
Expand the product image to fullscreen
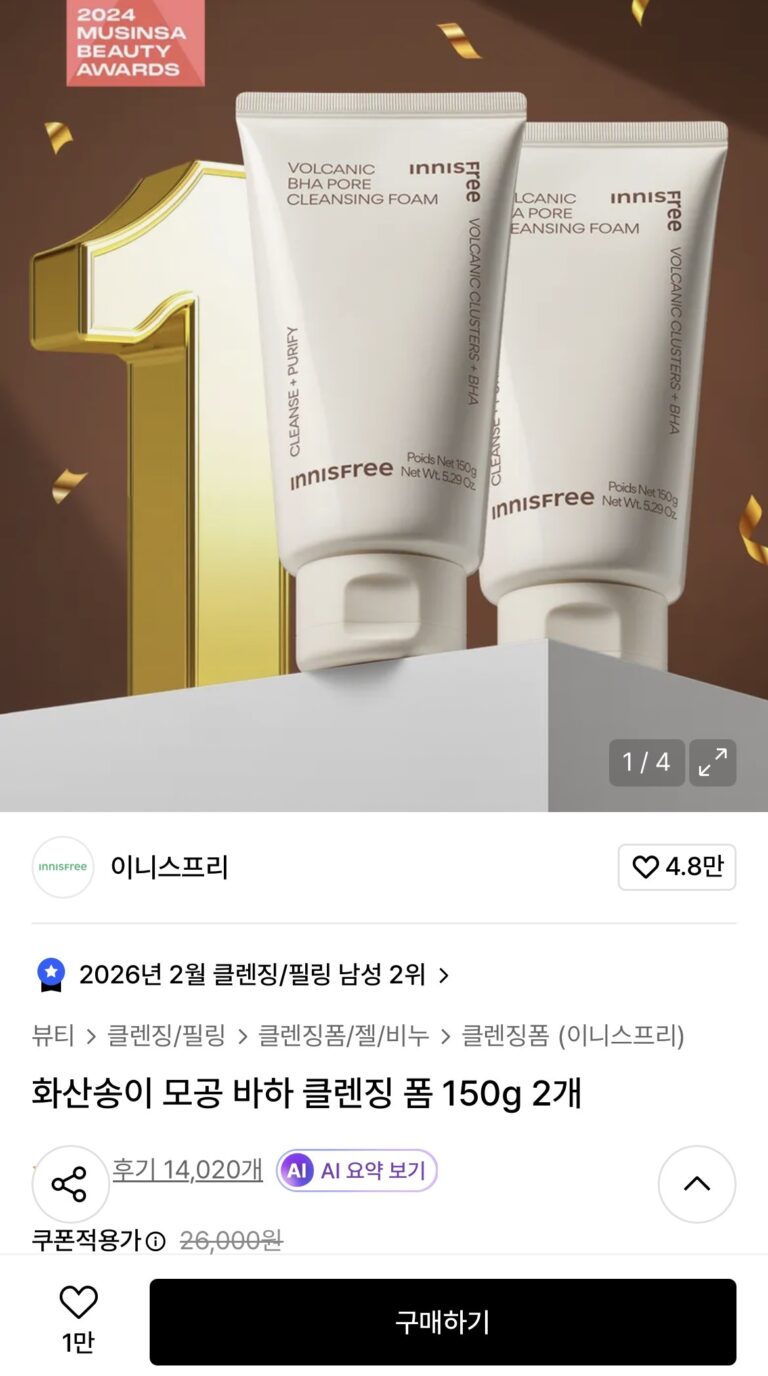click(712, 763)
